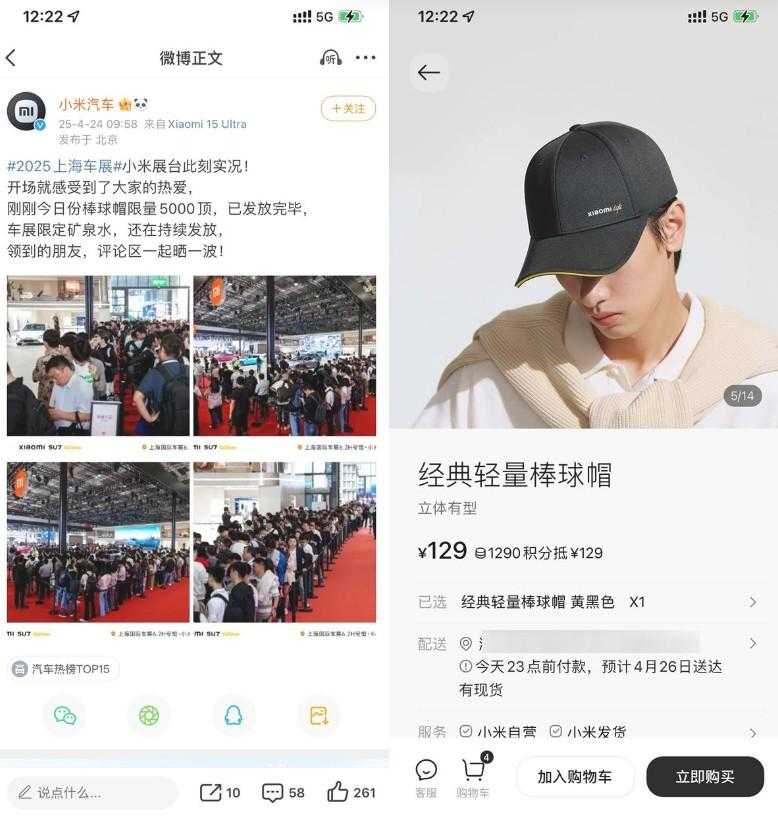Open more options on the Weibo post
This screenshot has height=824, width=778.
[360, 58]
